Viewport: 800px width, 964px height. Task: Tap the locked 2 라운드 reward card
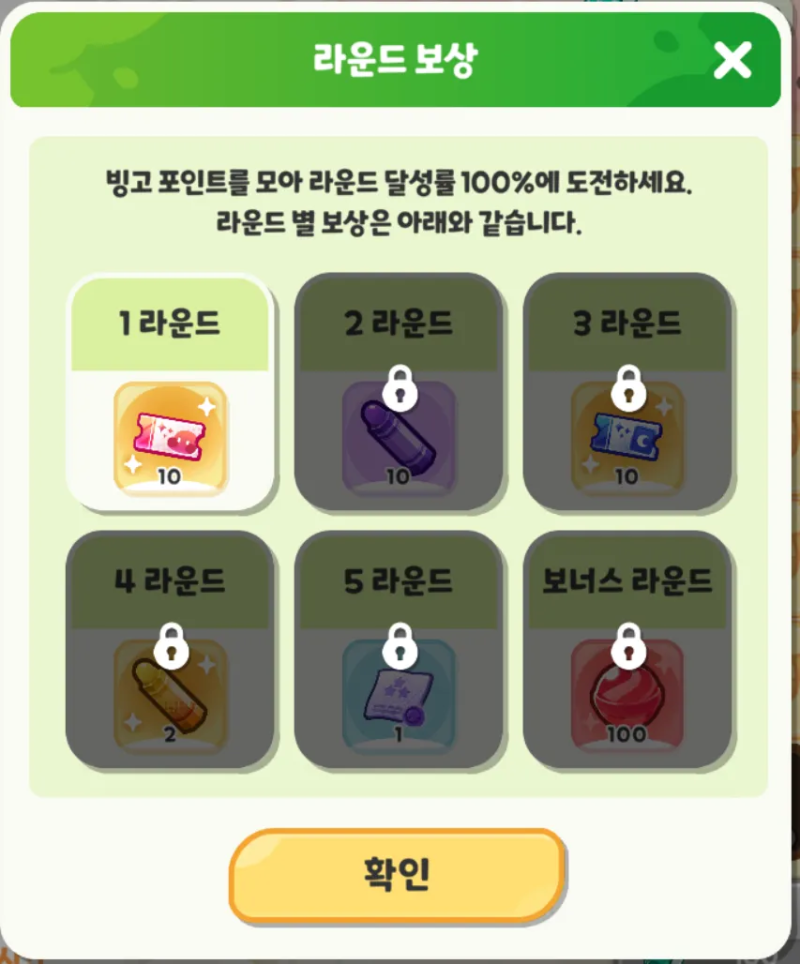coord(398,391)
